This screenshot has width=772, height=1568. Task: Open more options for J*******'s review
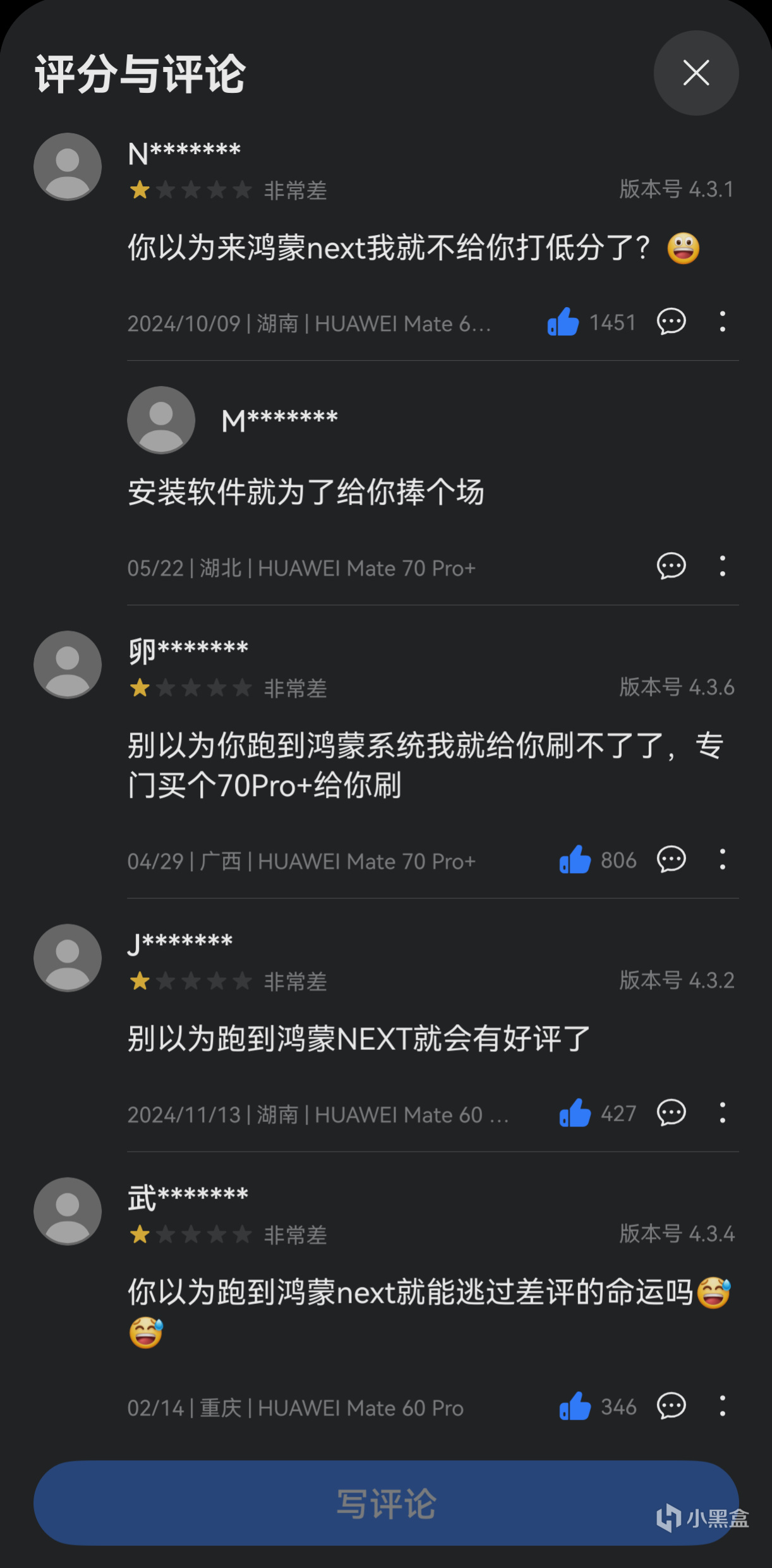tap(722, 1113)
